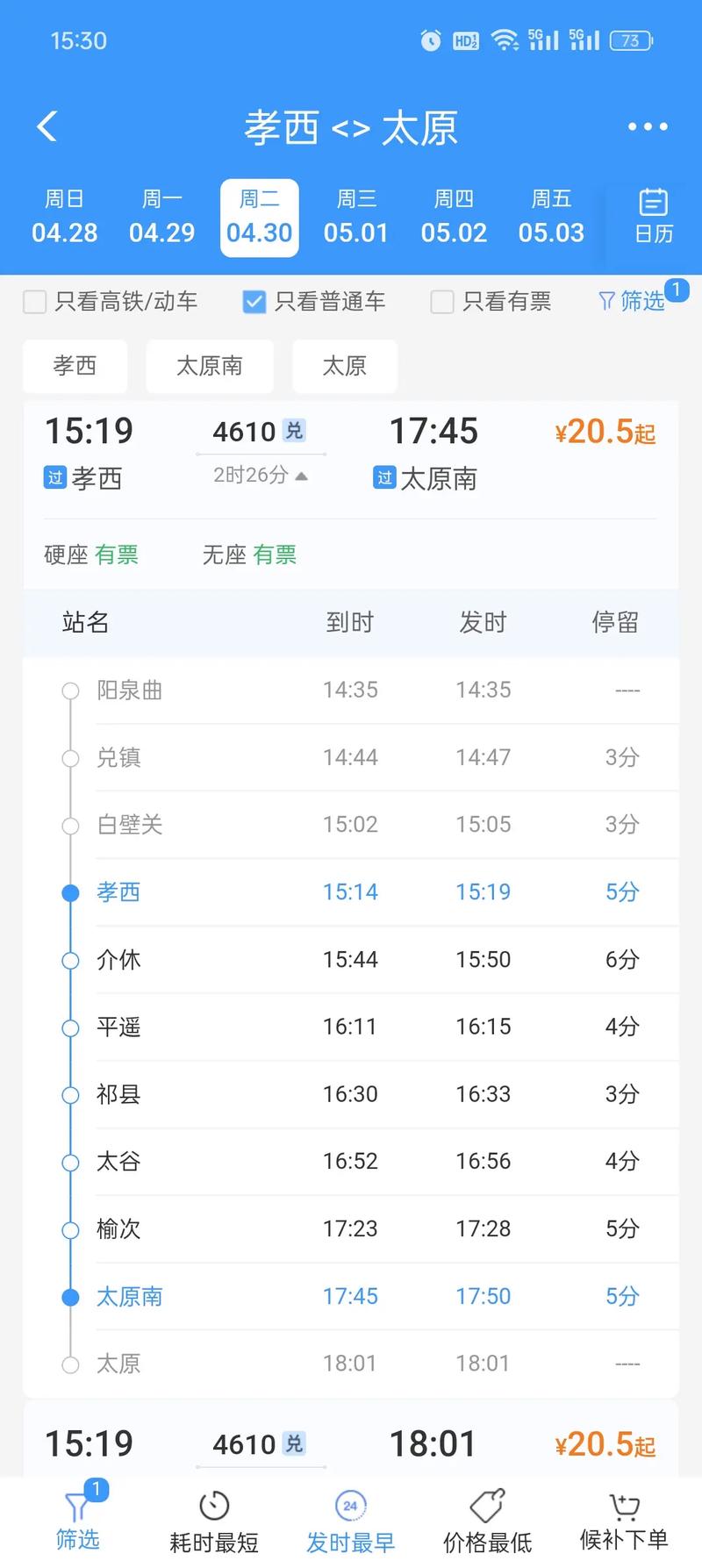Tap the 价格最低 price tag icon
The image size is (702, 1568).
click(486, 1503)
